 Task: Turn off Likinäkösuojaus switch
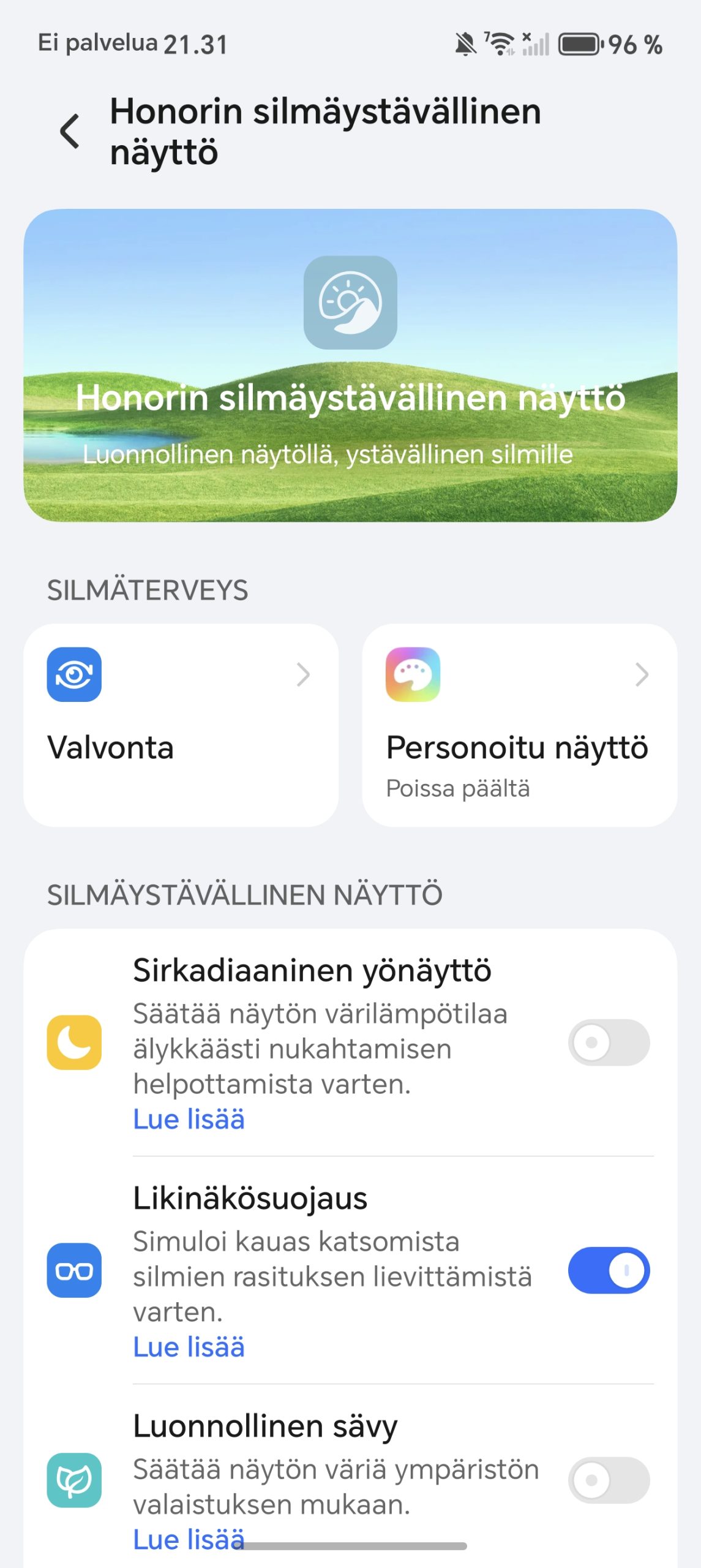click(x=609, y=1270)
